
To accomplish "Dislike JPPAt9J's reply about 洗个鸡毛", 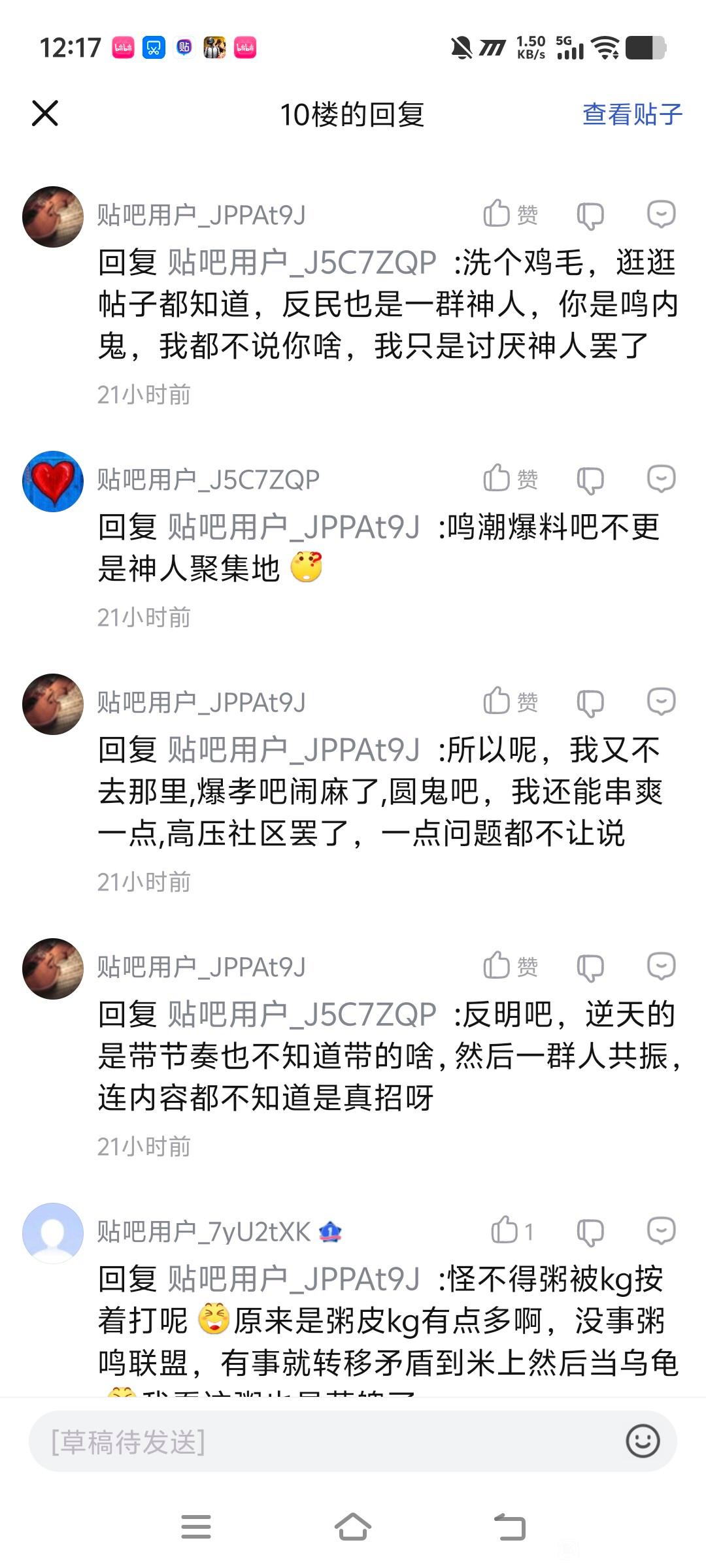I will [590, 216].
